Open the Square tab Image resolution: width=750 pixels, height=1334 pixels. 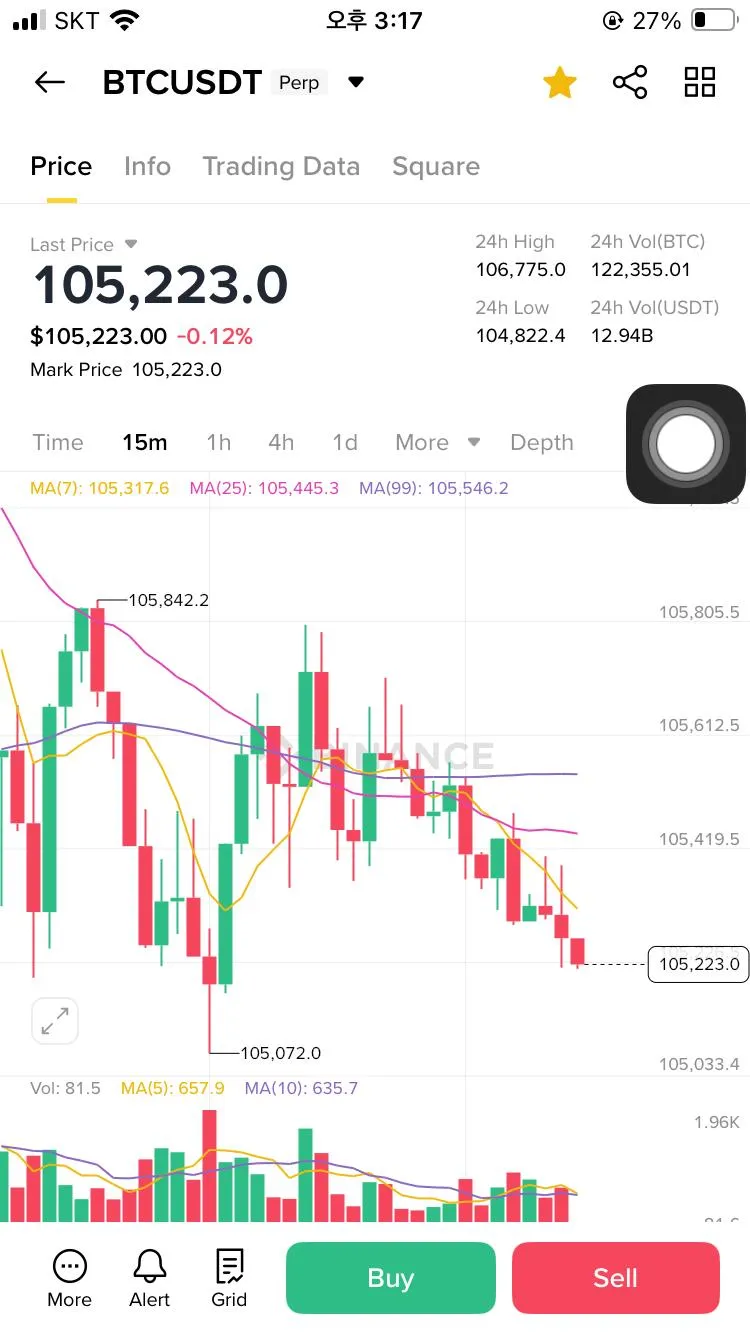coord(436,166)
